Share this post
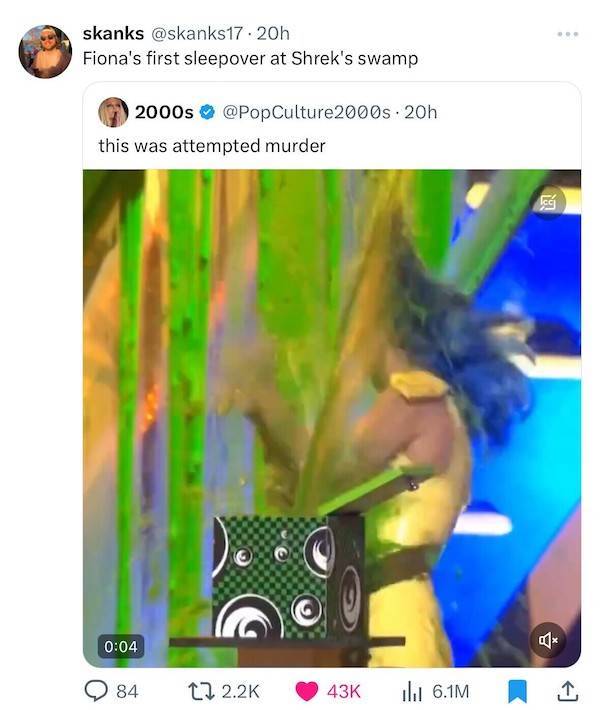The image size is (600, 710). point(565,690)
